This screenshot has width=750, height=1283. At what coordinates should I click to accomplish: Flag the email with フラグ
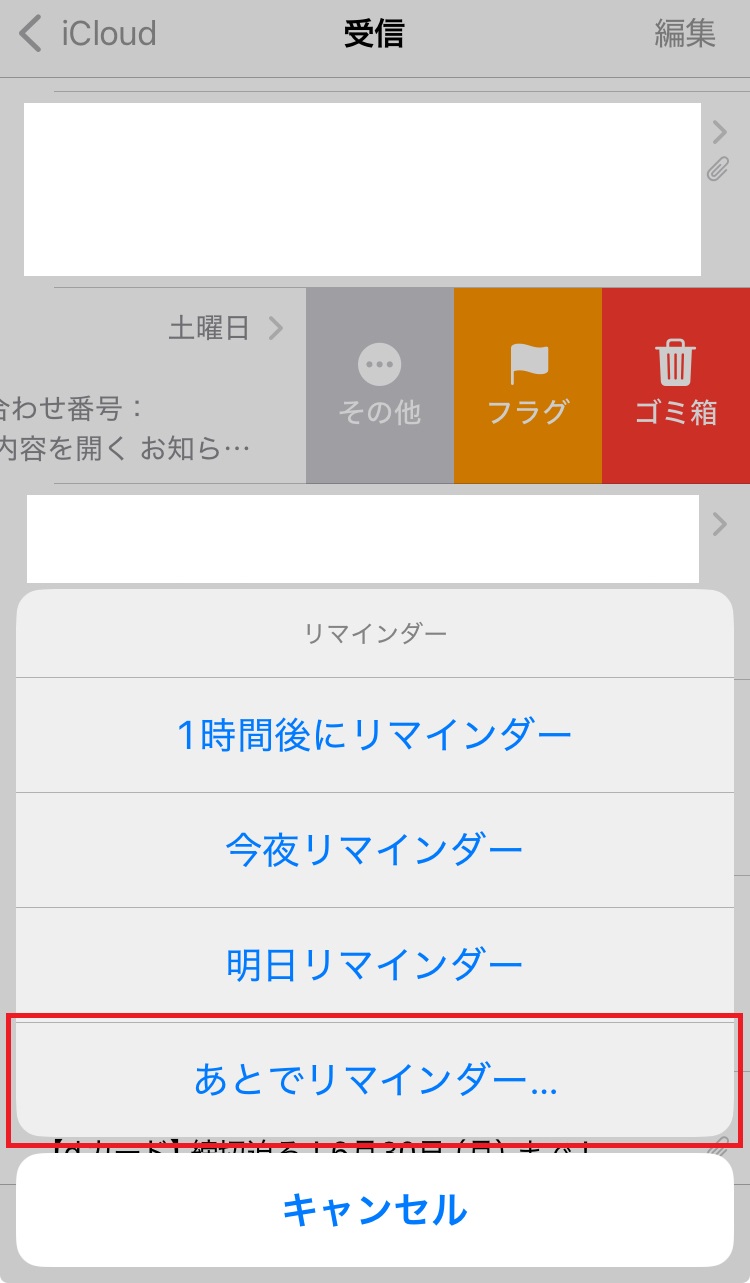(x=528, y=386)
